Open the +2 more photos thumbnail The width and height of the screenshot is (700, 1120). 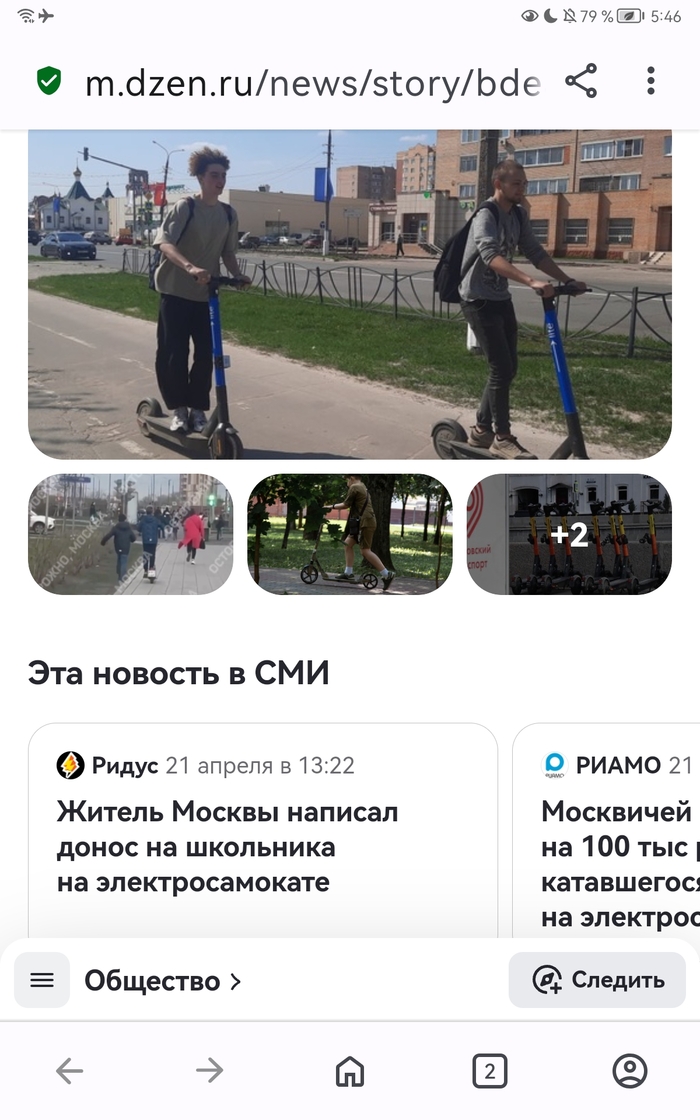568,534
